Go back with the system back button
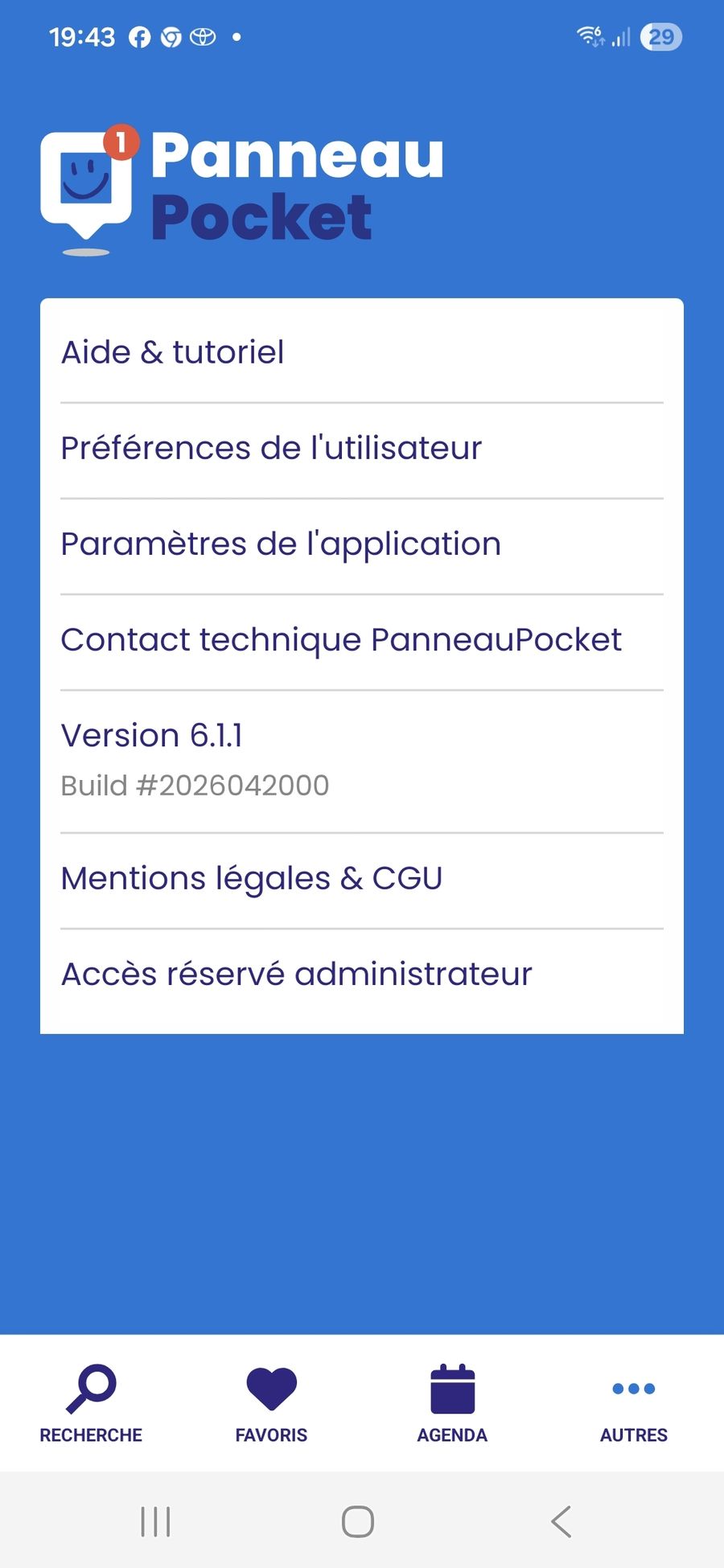The width and height of the screenshot is (724, 1568). pos(562,1521)
